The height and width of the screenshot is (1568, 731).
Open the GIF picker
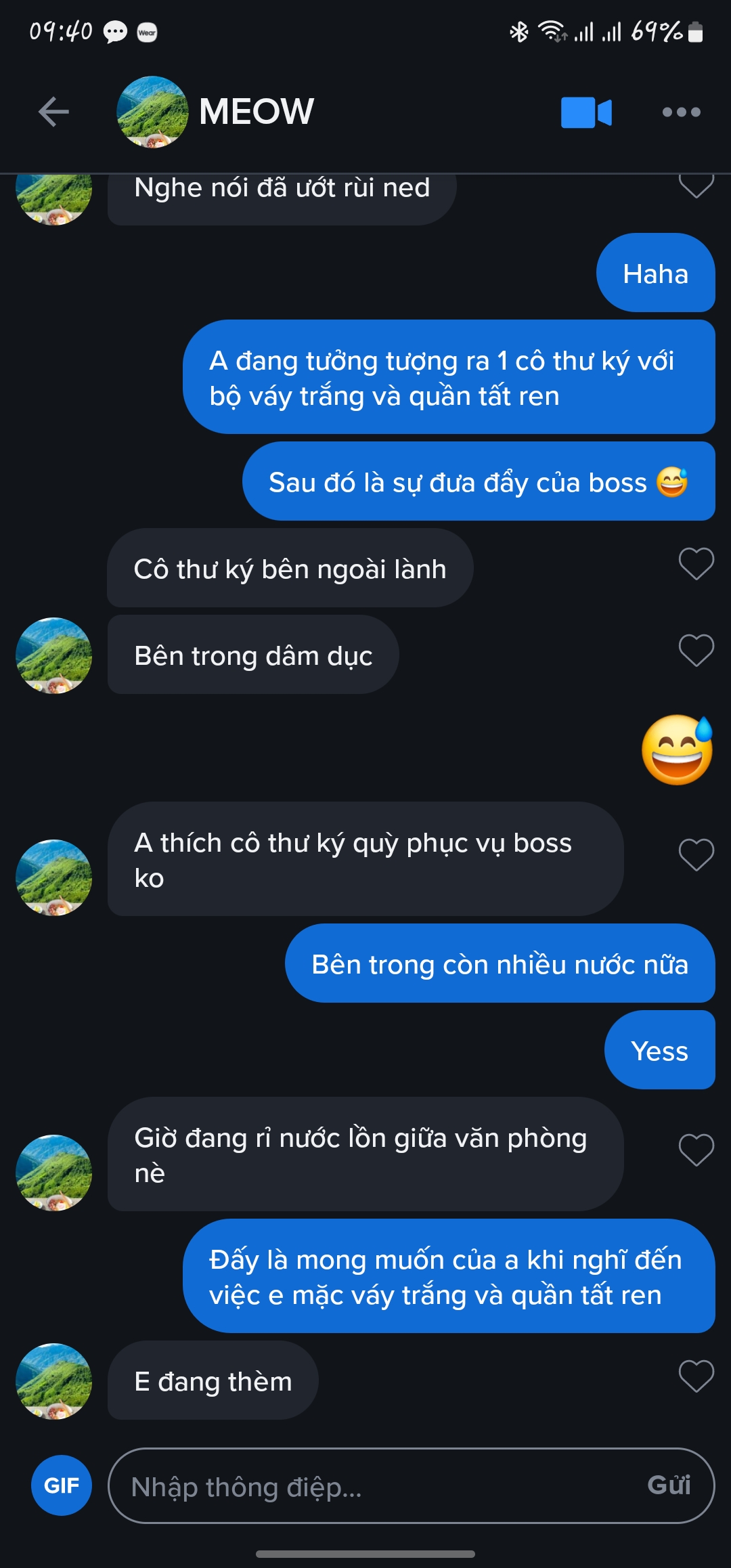coord(62,1485)
